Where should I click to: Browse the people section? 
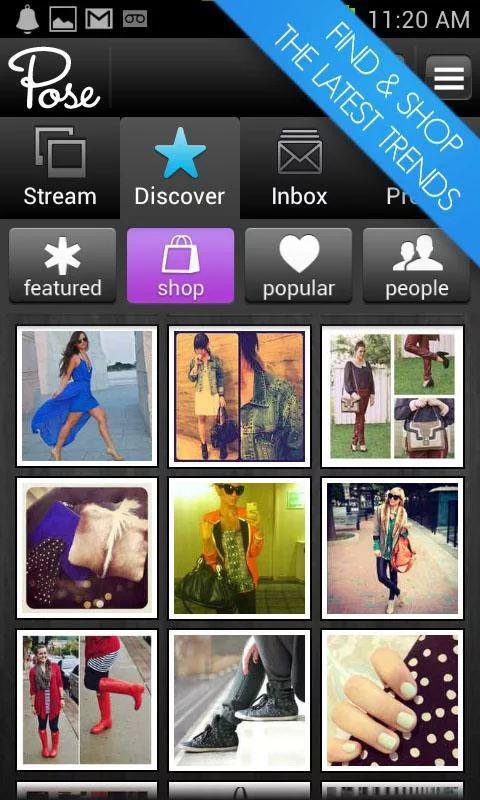(x=416, y=265)
